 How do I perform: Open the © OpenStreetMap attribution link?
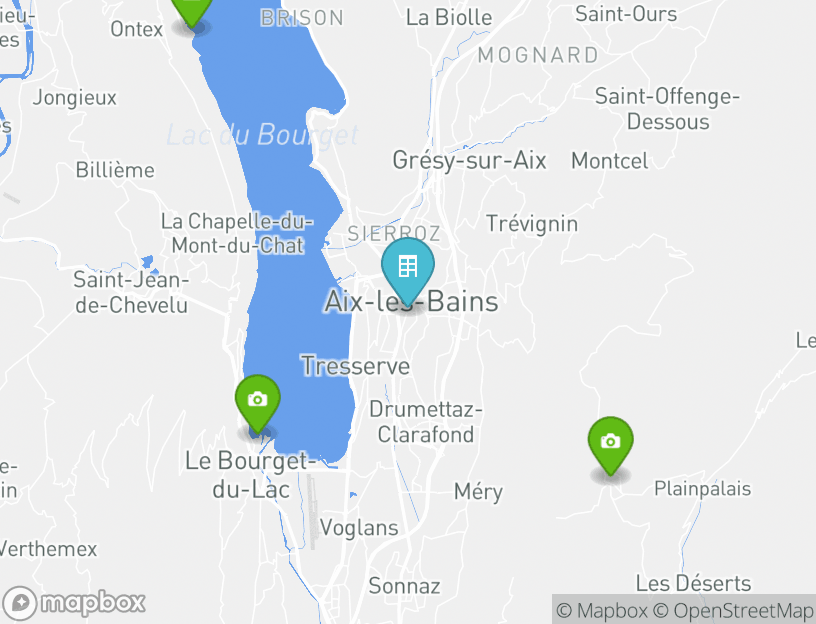(733, 610)
